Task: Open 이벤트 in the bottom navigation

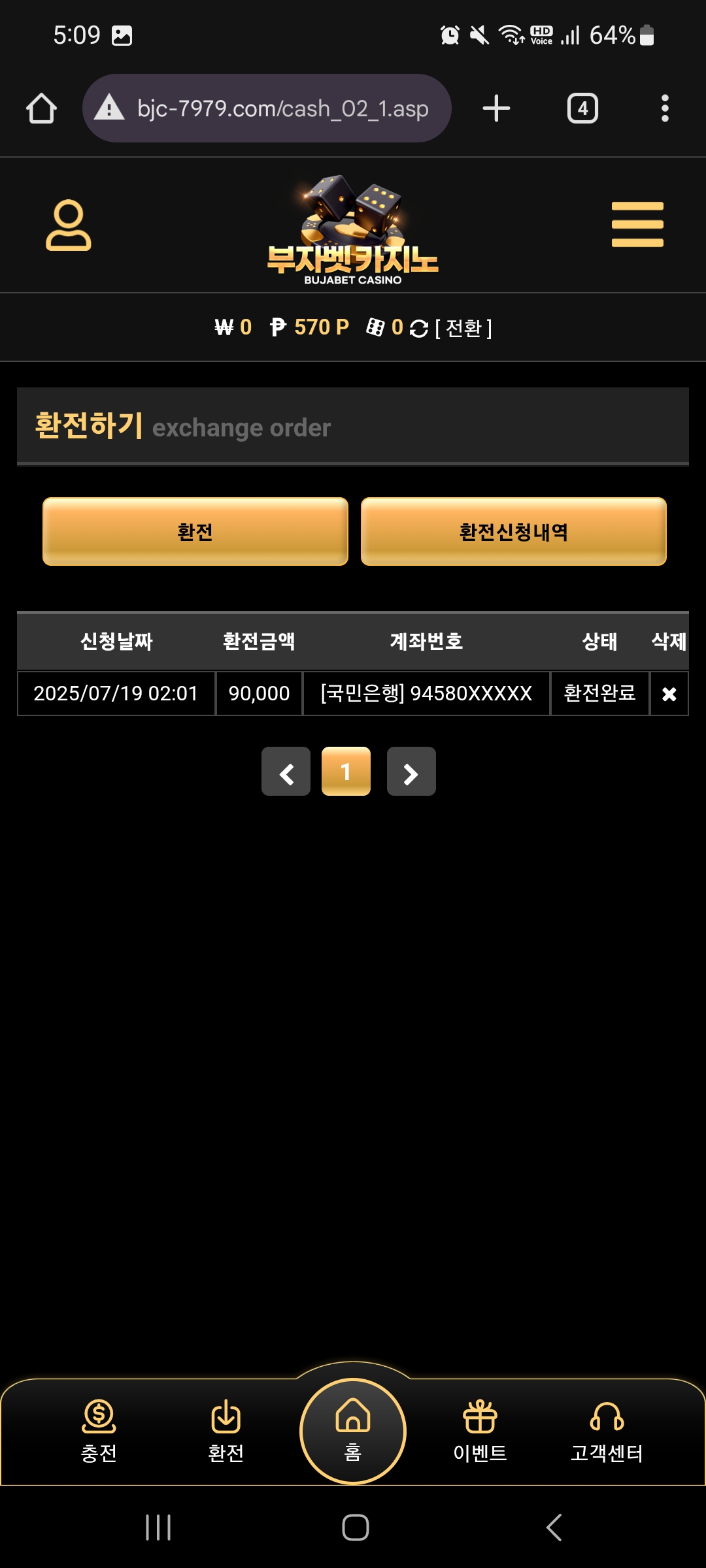Action: click(x=480, y=1431)
